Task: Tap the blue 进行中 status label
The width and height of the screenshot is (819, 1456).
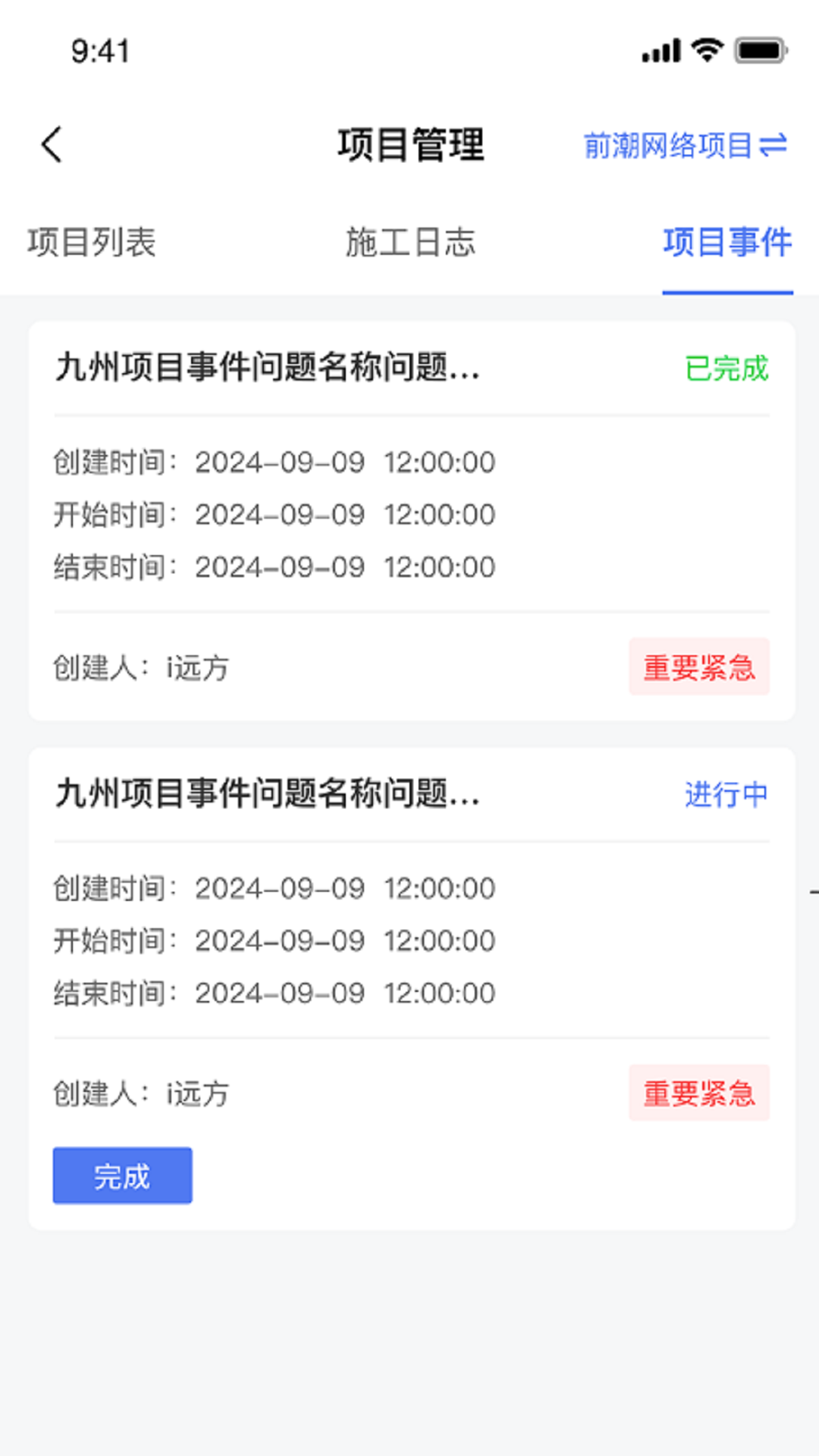Action: (726, 795)
